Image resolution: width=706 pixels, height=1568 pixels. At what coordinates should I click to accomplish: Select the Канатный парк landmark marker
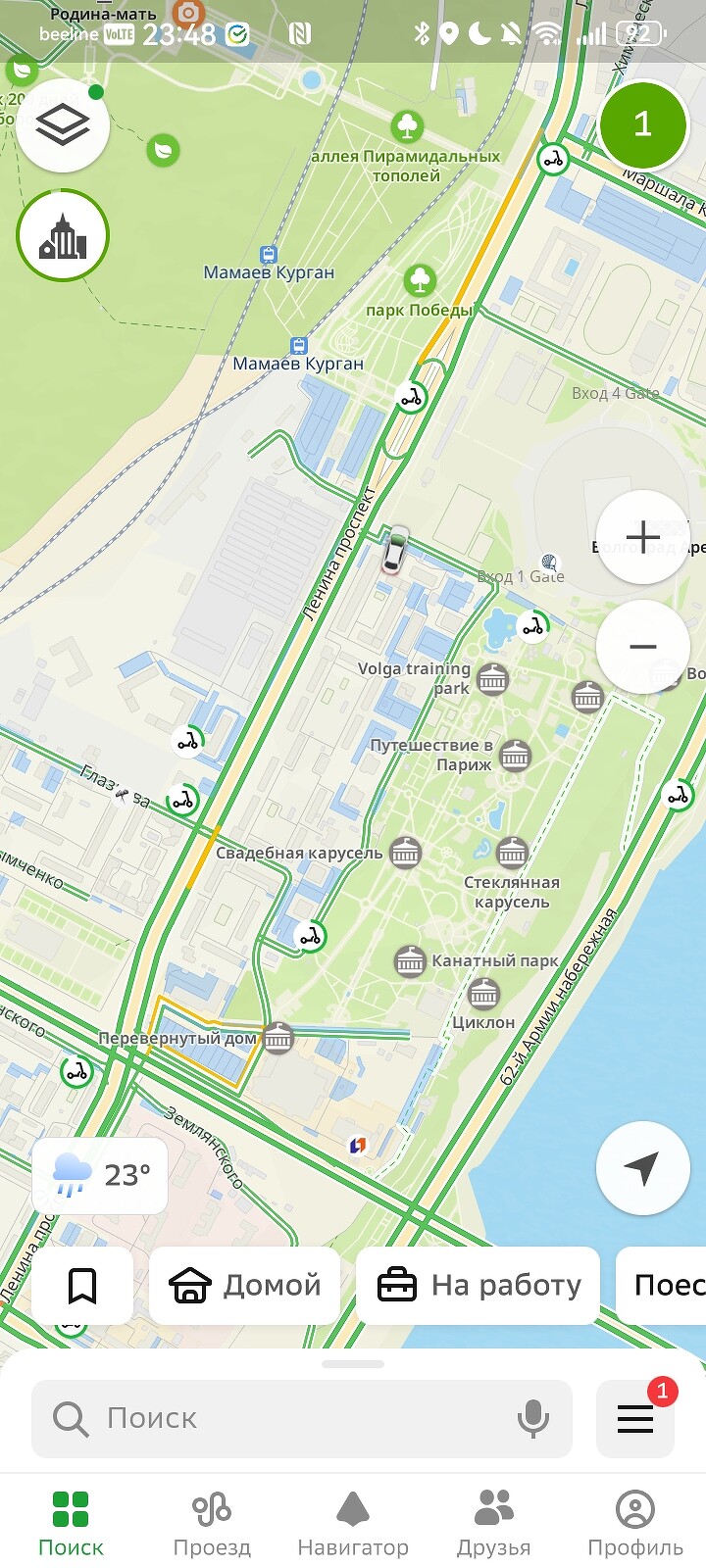coord(410,961)
